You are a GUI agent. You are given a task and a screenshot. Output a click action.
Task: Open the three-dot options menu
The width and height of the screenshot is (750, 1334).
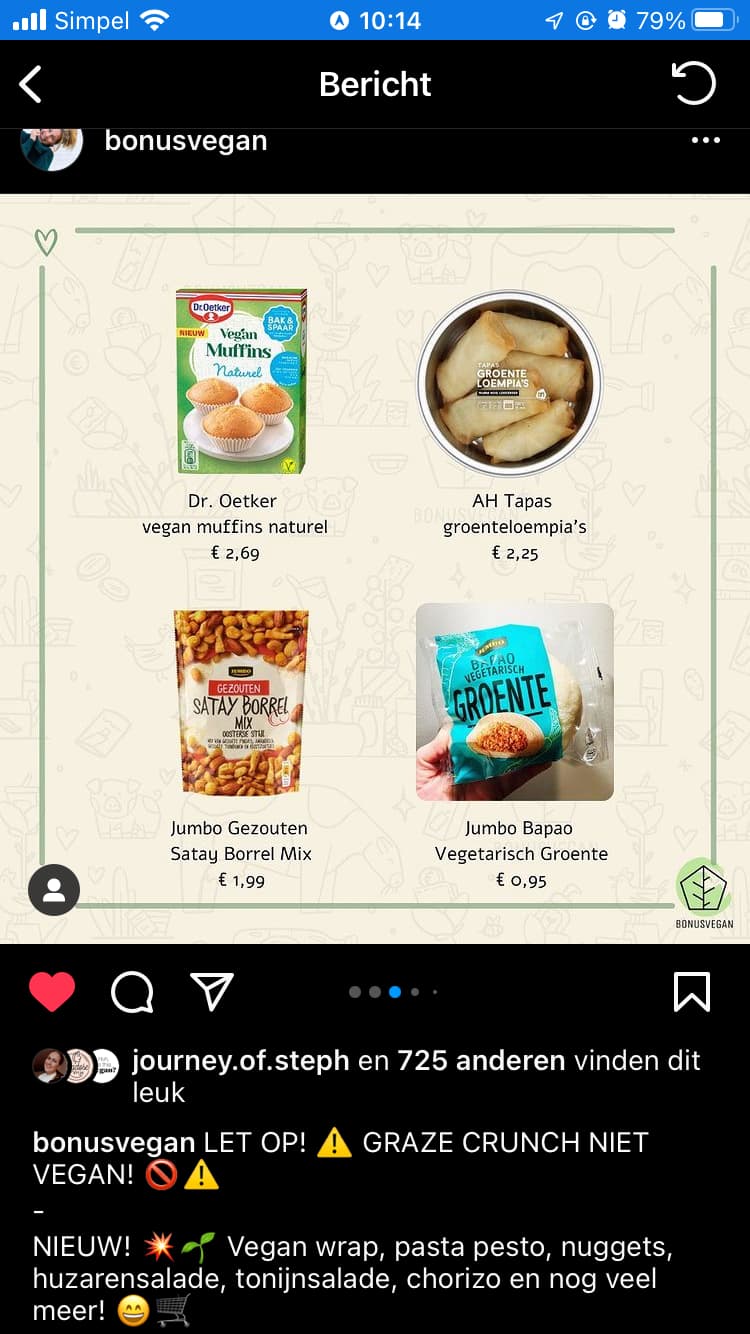click(x=705, y=140)
